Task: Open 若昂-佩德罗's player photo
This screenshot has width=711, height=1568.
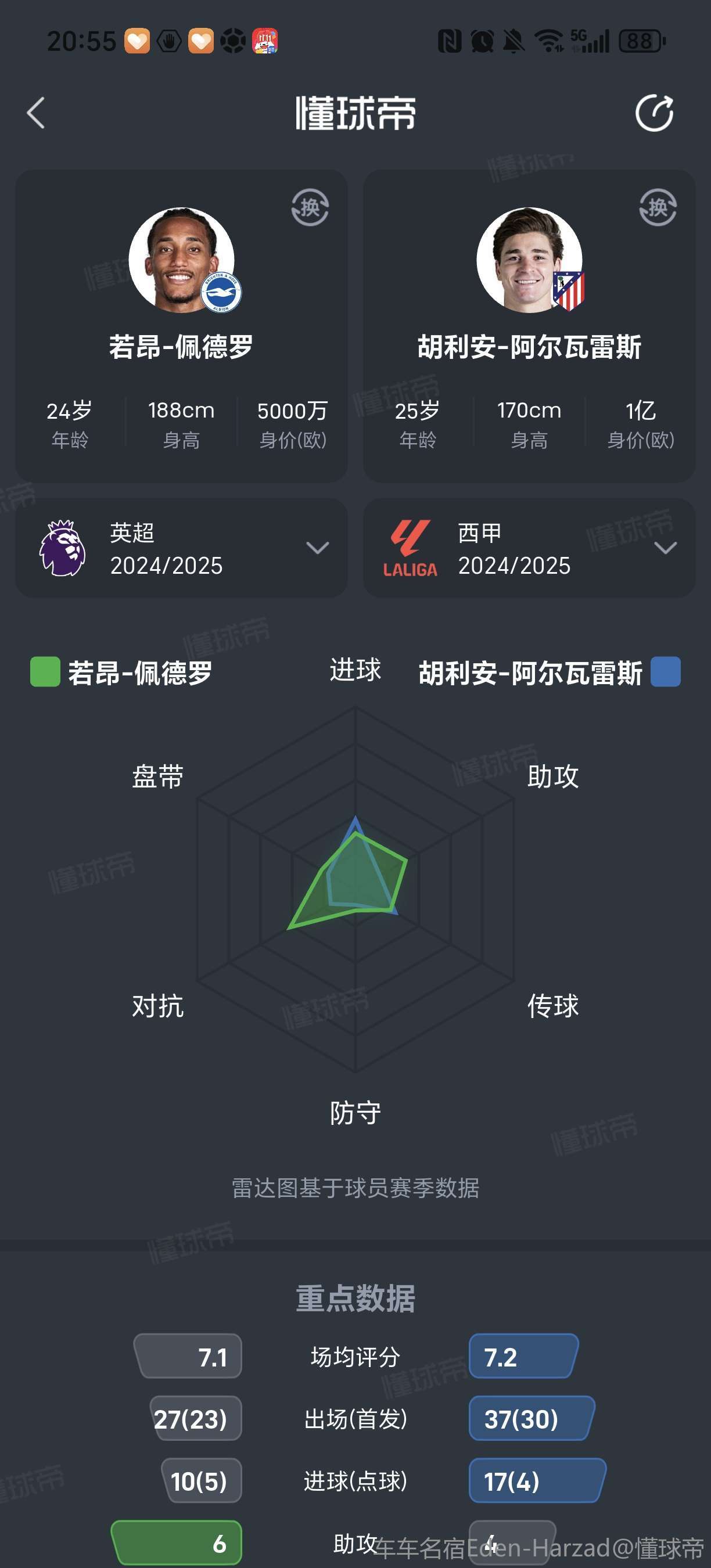Action: pos(181,260)
